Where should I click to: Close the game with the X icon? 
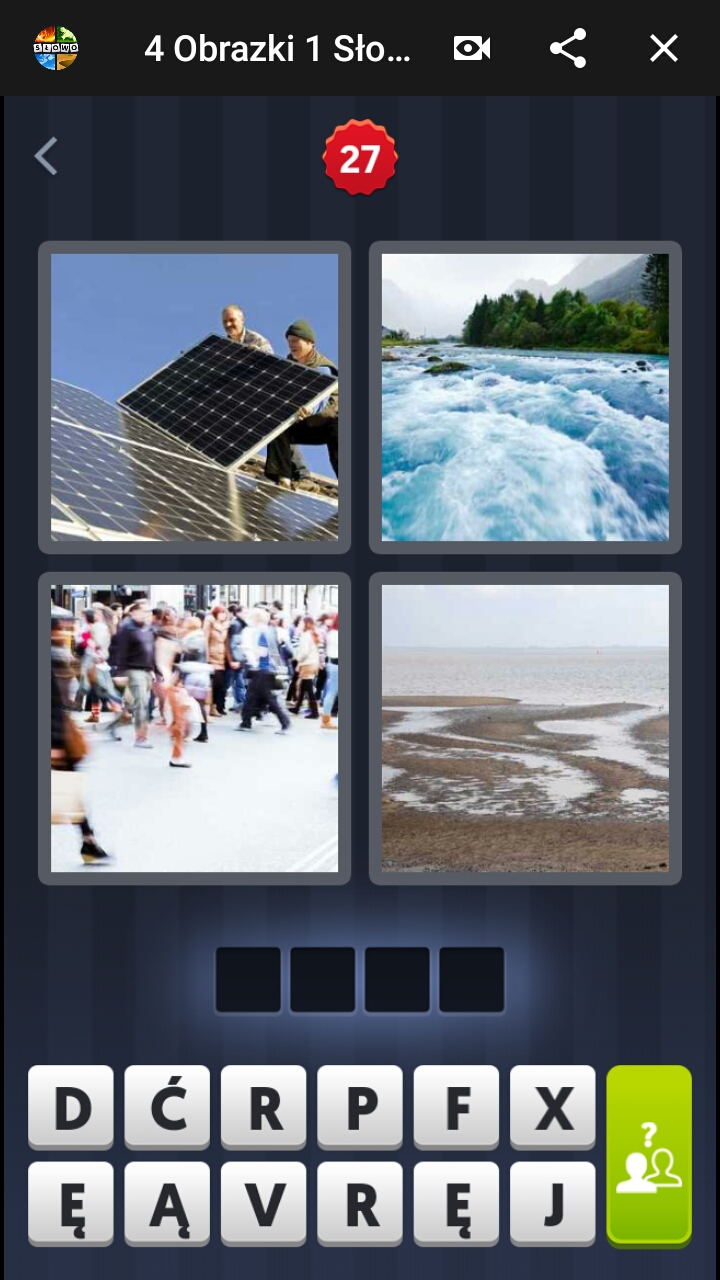[x=664, y=48]
